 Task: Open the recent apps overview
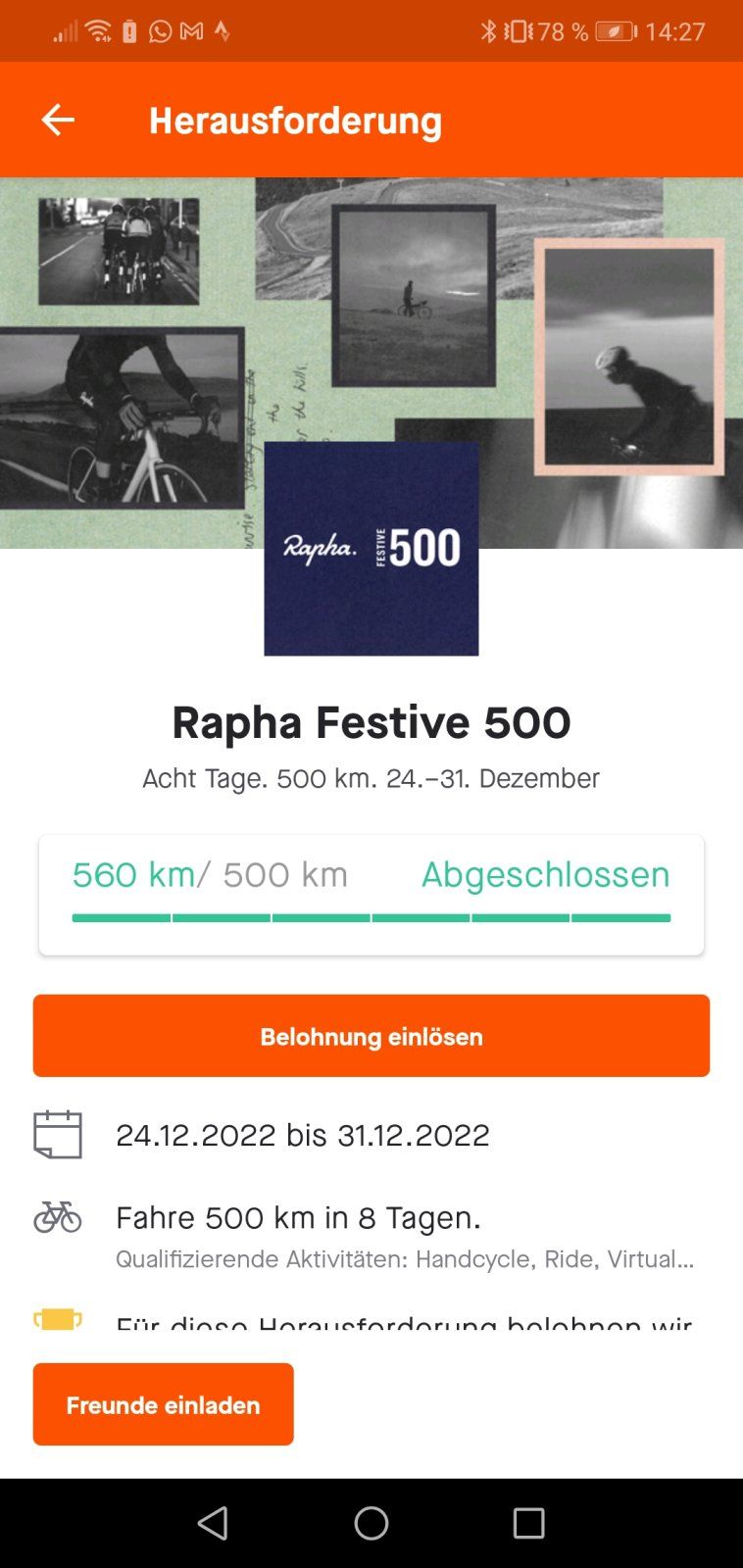[528, 1523]
